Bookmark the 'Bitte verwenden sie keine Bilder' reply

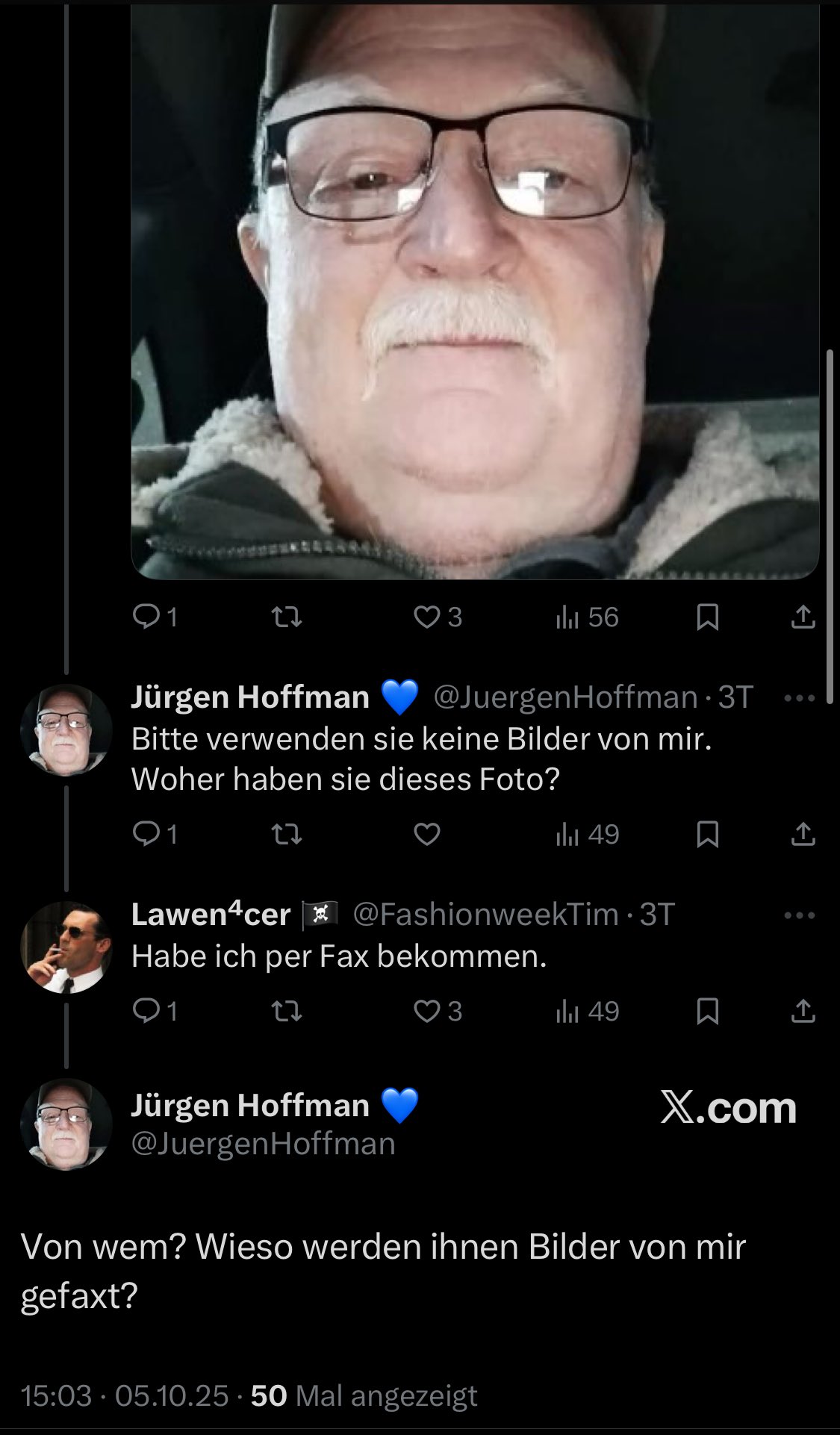pyautogui.click(x=707, y=834)
